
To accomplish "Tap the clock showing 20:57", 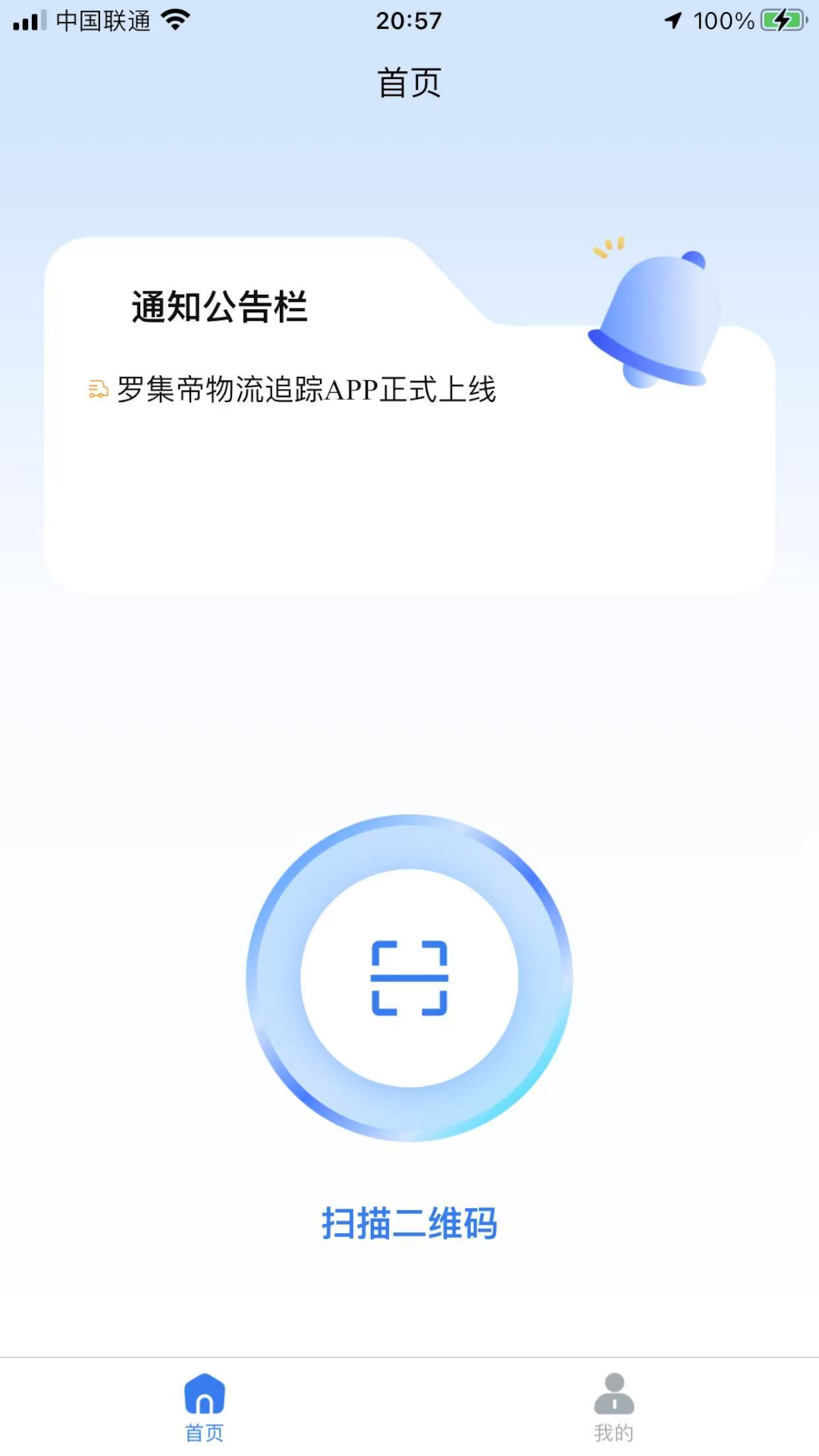I will pyautogui.click(x=409, y=20).
